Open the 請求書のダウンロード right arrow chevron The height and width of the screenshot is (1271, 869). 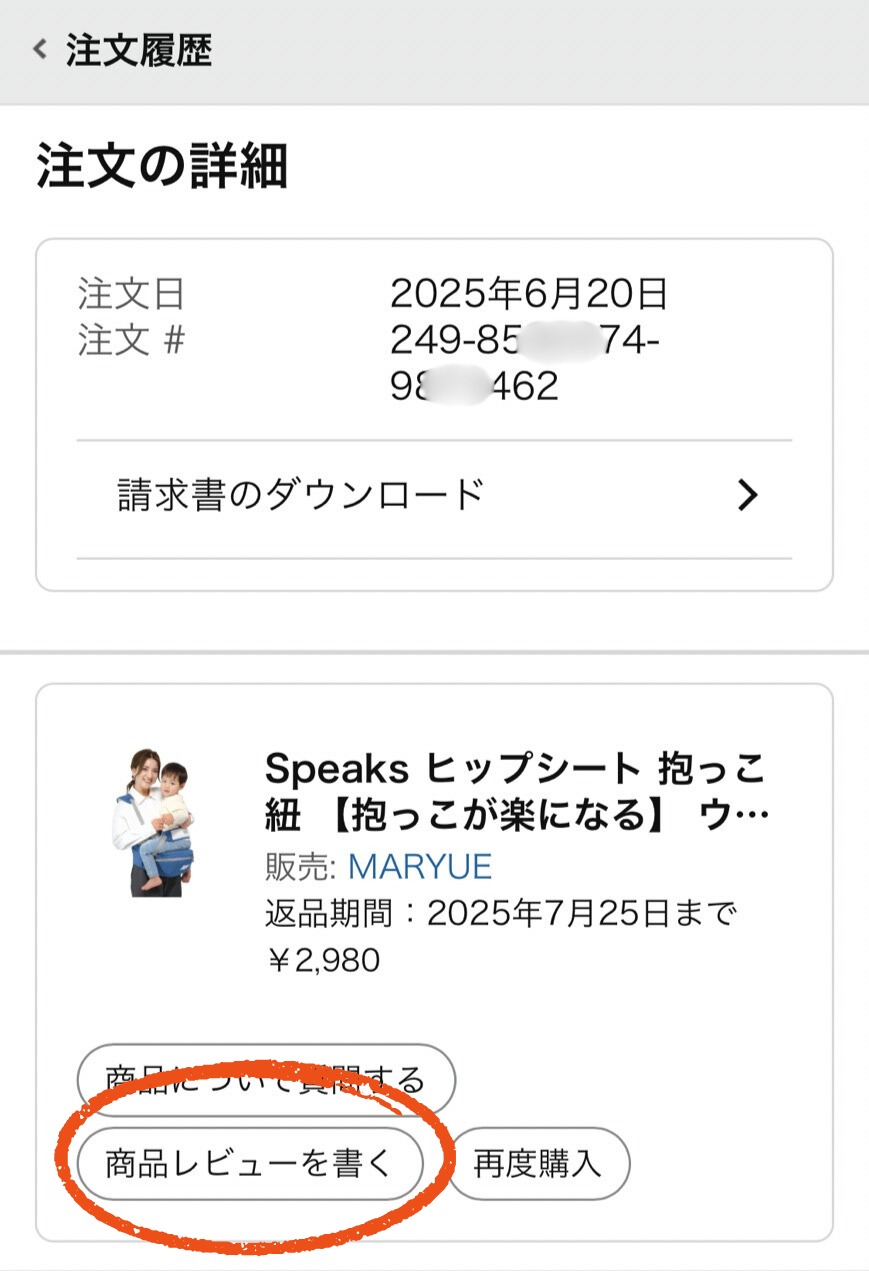(x=747, y=496)
